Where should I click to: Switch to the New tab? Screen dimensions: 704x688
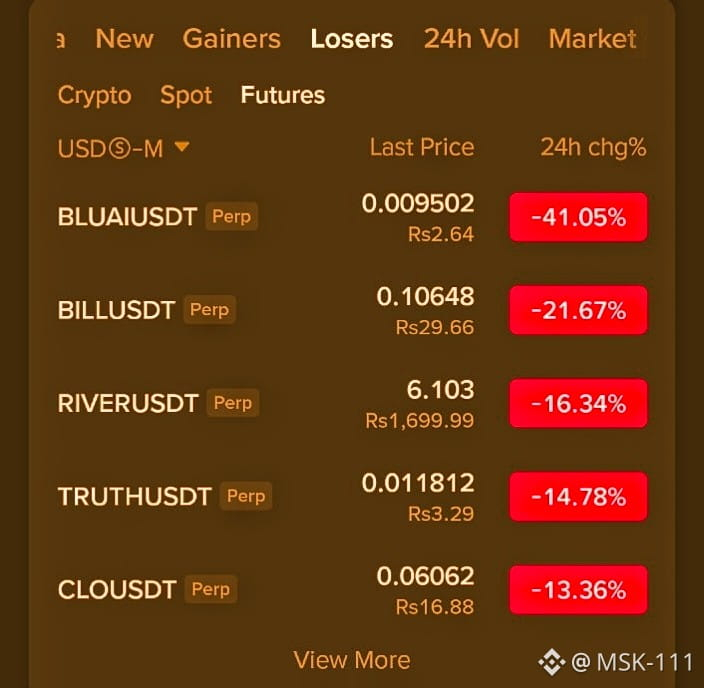point(124,39)
